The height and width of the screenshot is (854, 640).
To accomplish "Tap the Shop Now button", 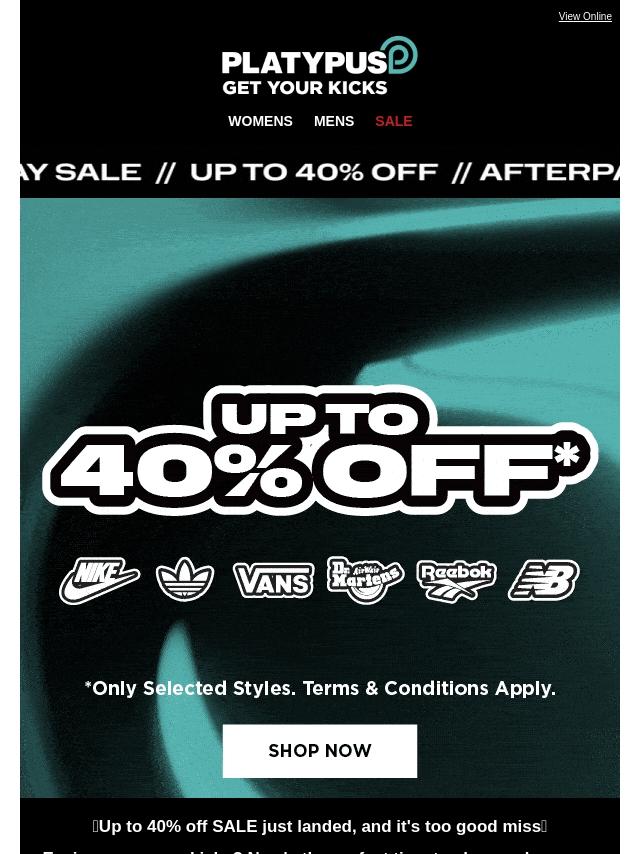I will pos(320,751).
